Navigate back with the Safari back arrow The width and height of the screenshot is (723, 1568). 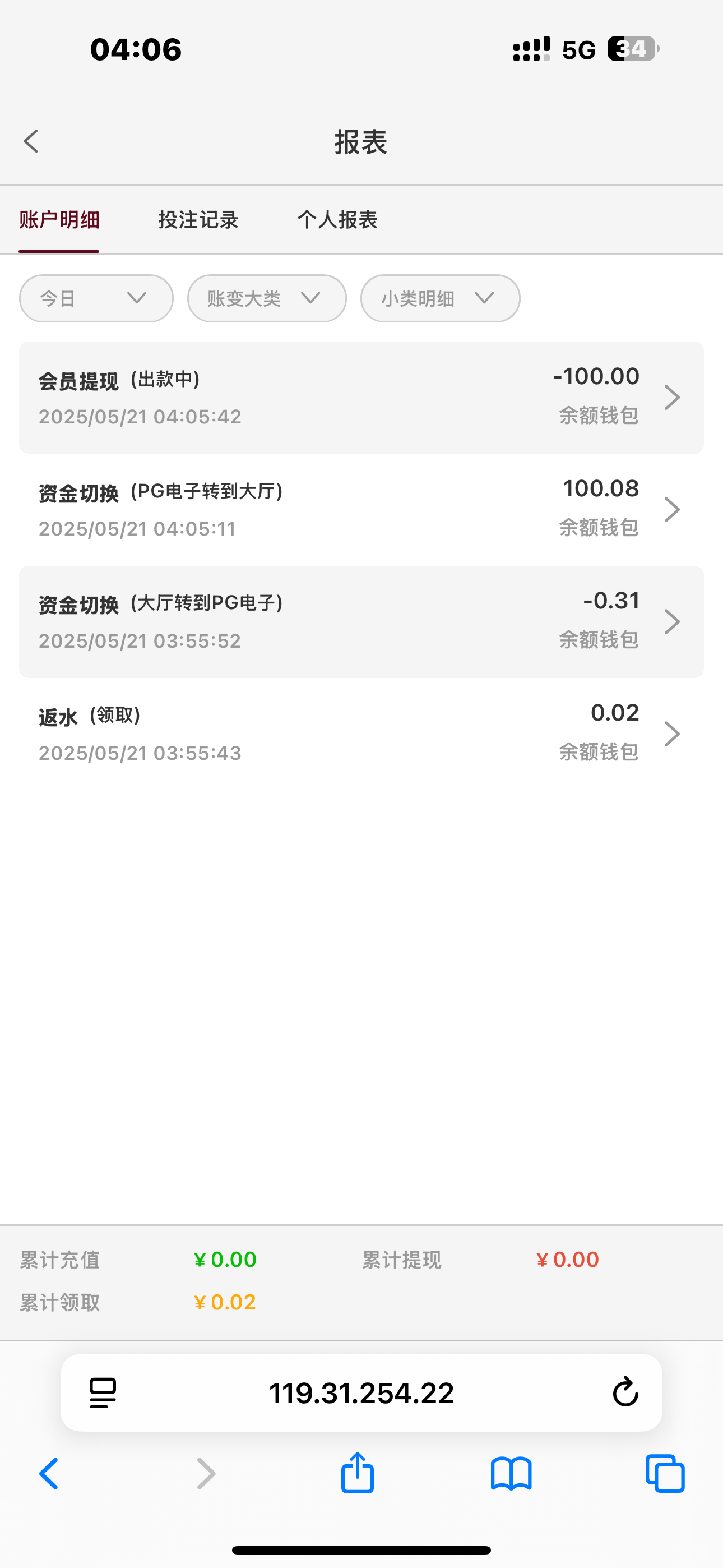click(49, 1474)
